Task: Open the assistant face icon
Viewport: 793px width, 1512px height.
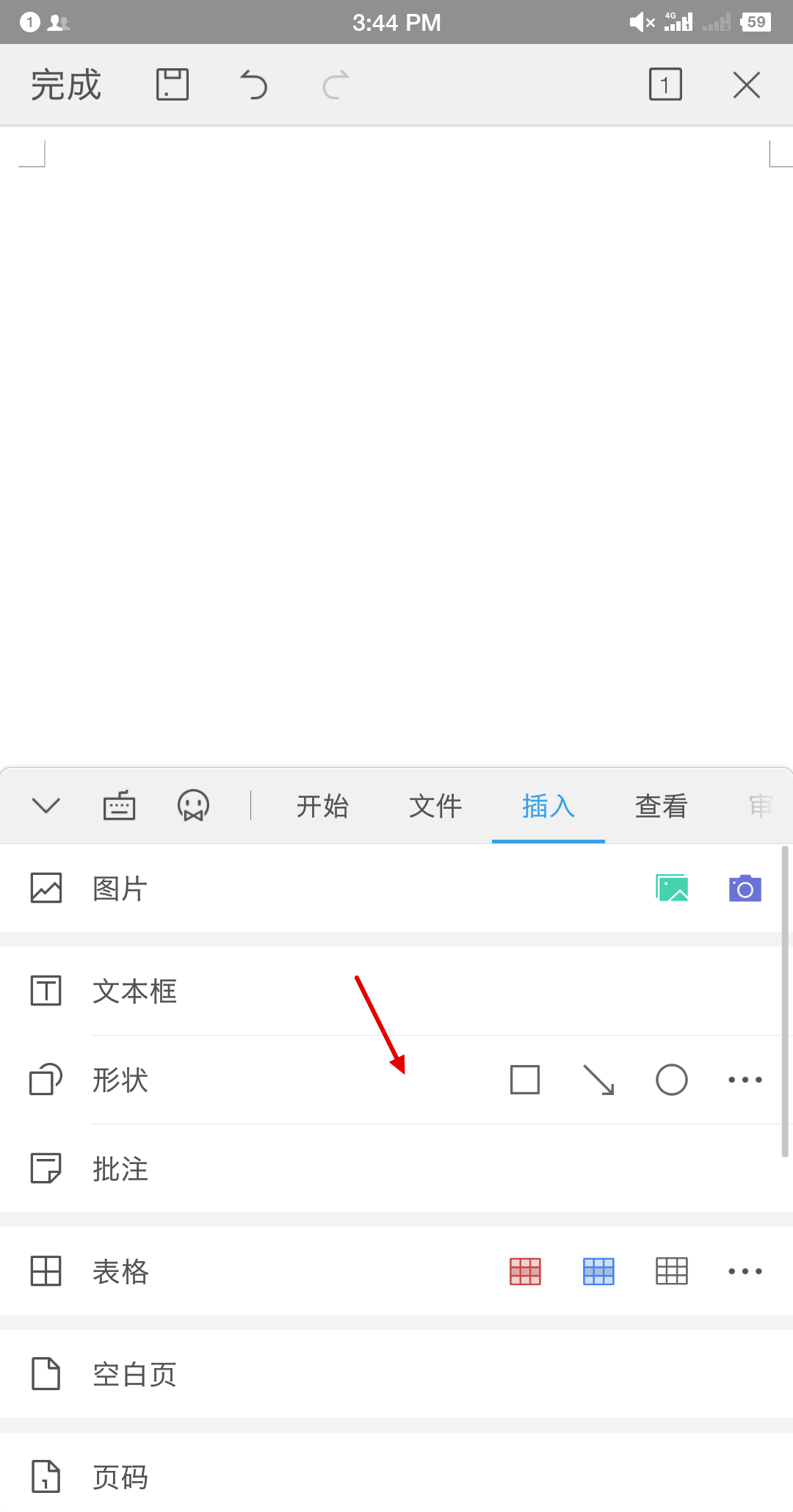Action: (193, 806)
